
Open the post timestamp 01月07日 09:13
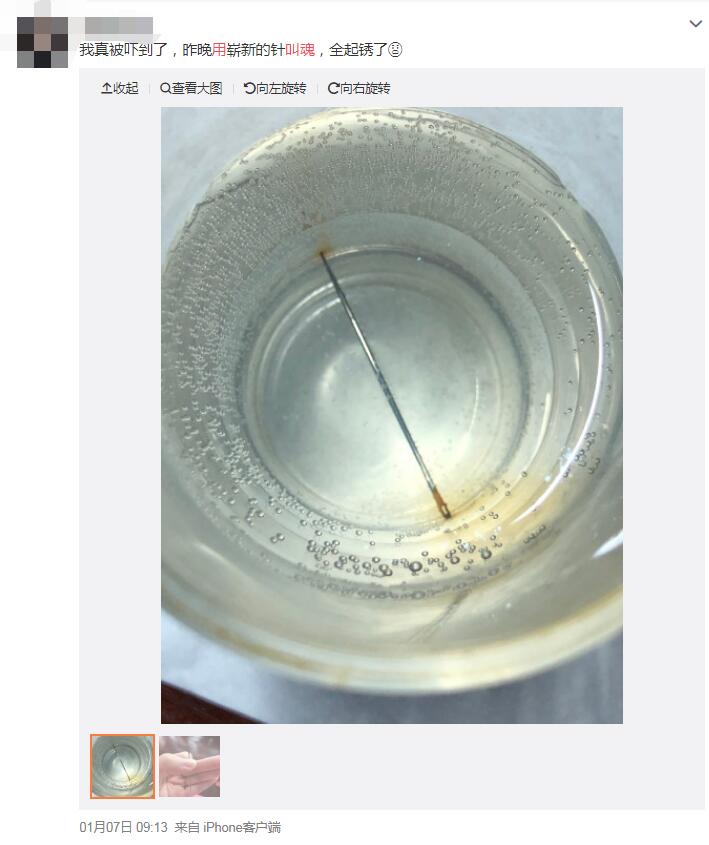tap(122, 828)
